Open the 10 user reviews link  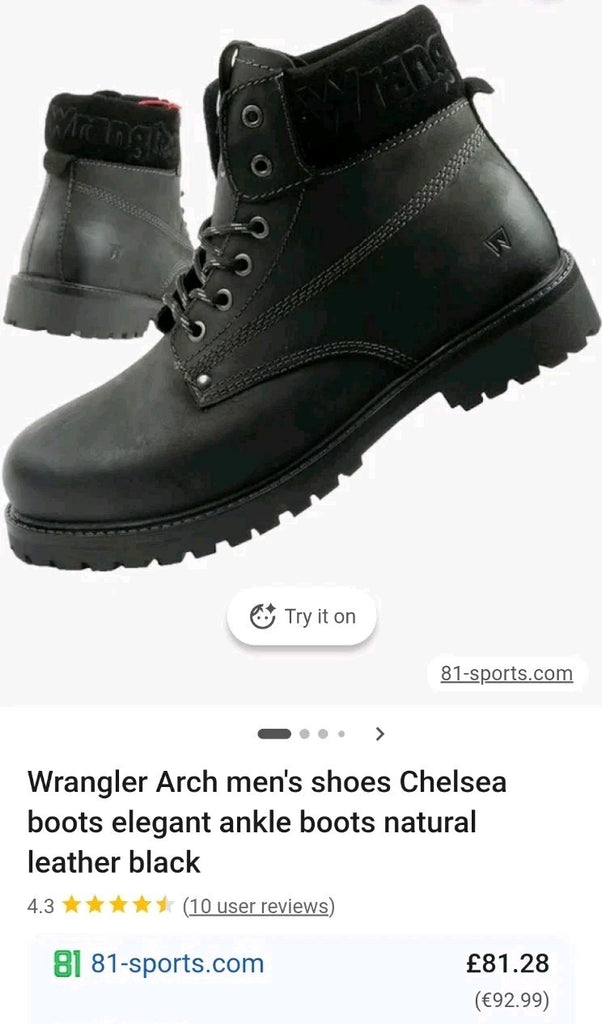tap(258, 906)
